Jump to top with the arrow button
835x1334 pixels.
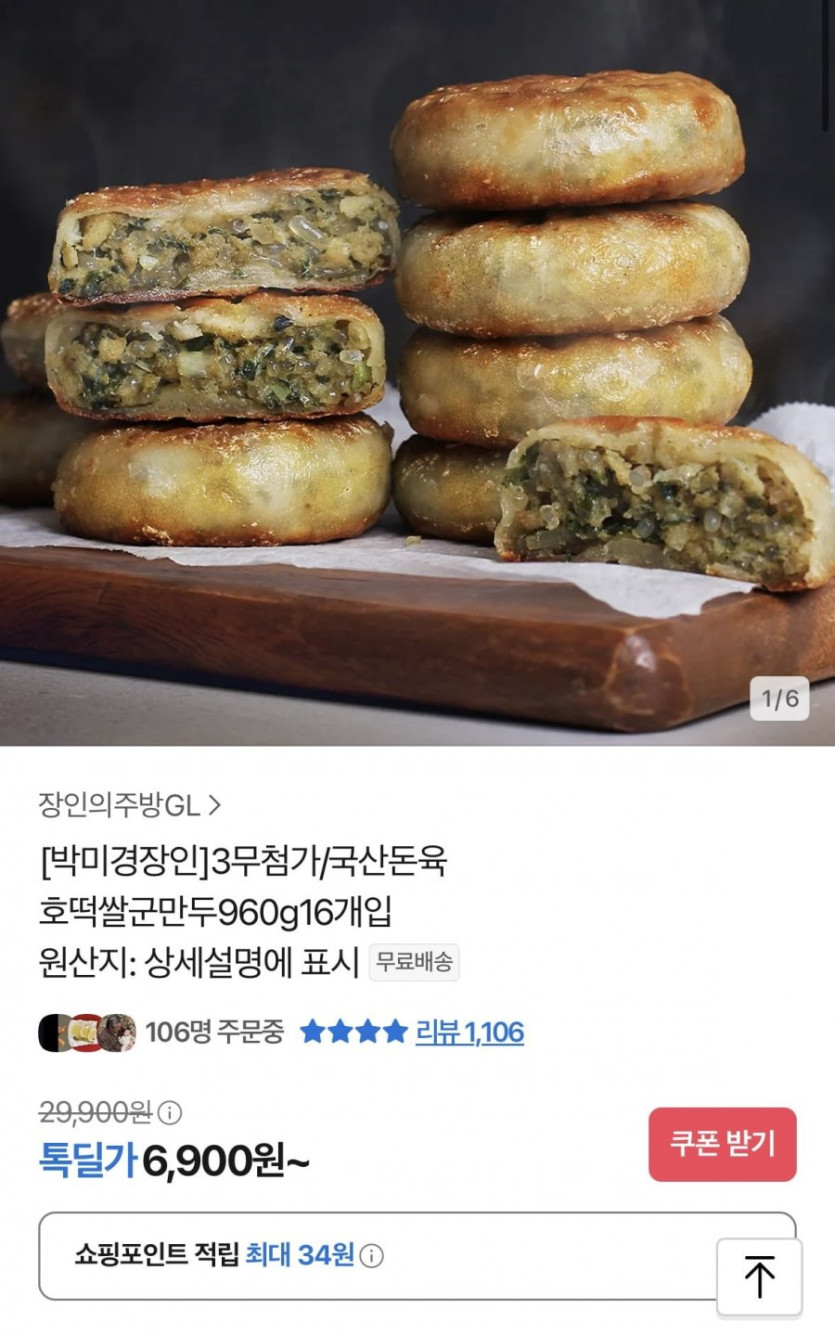[759, 1277]
